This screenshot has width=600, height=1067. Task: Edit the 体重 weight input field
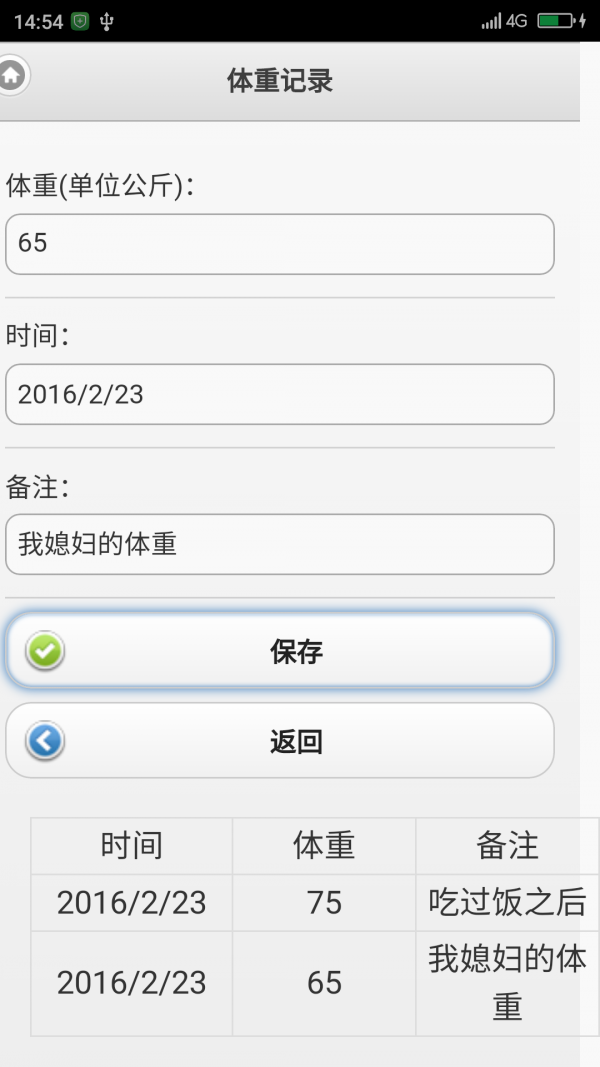280,244
